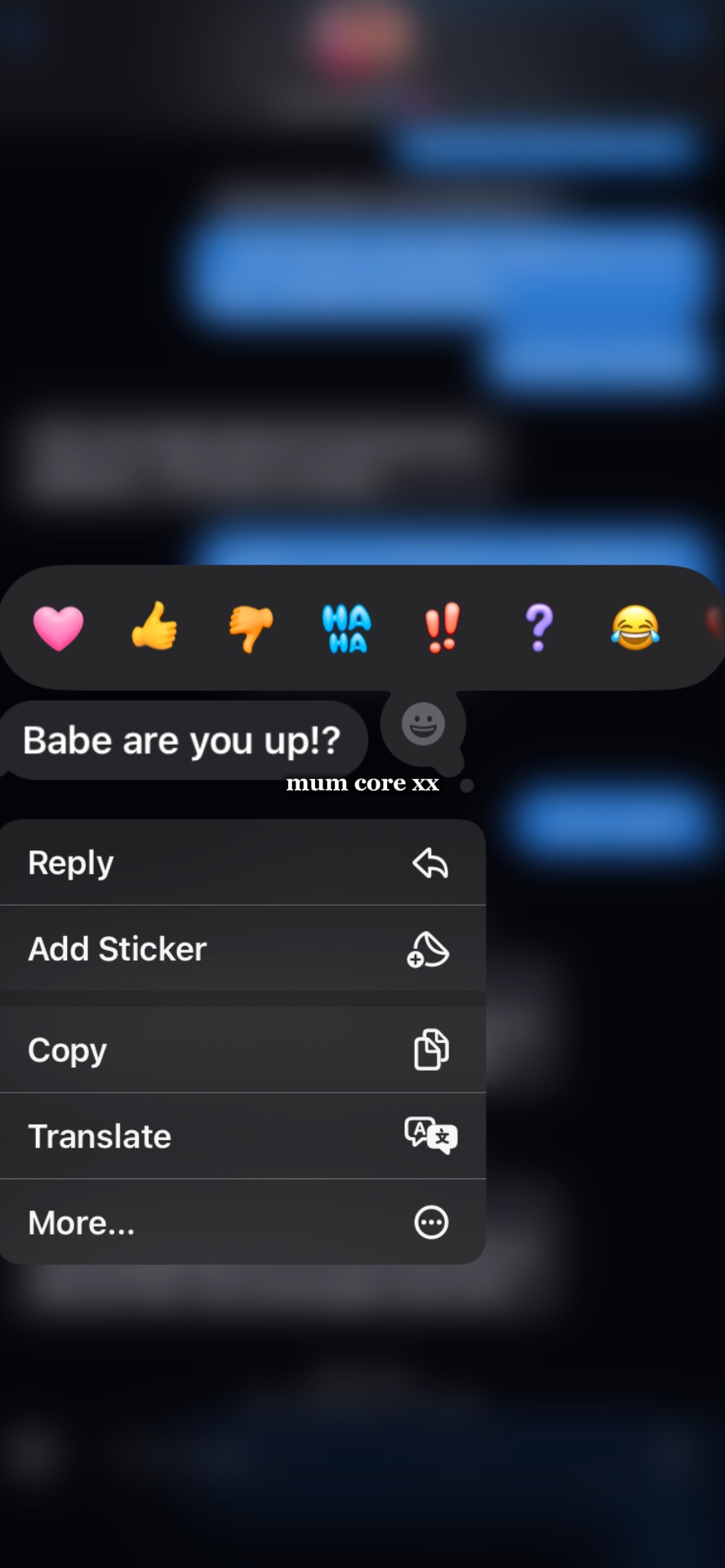This screenshot has width=725, height=1568.
Task: React with the Ha Ha tapback
Action: [347, 628]
